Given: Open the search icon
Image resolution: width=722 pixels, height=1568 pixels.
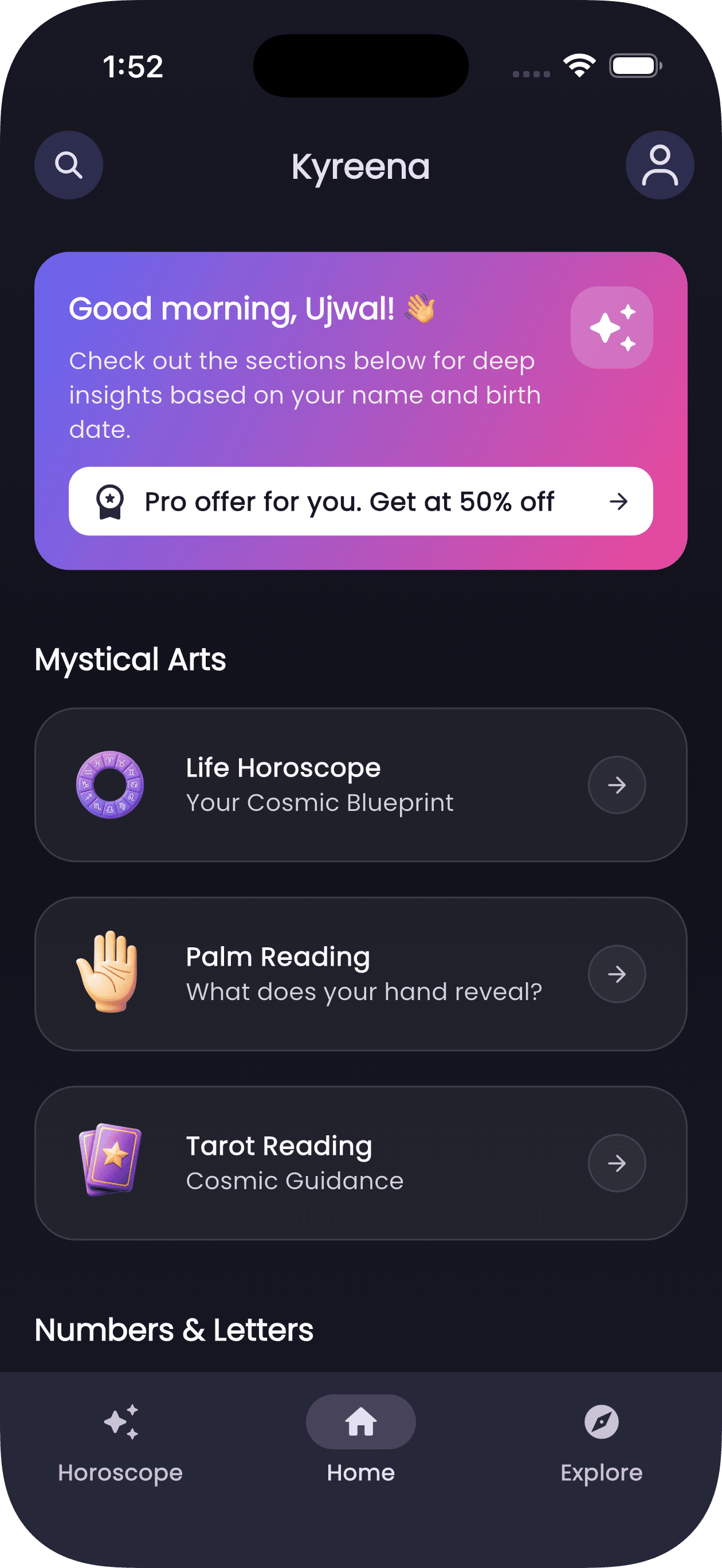Looking at the screenshot, I should tap(68, 165).
